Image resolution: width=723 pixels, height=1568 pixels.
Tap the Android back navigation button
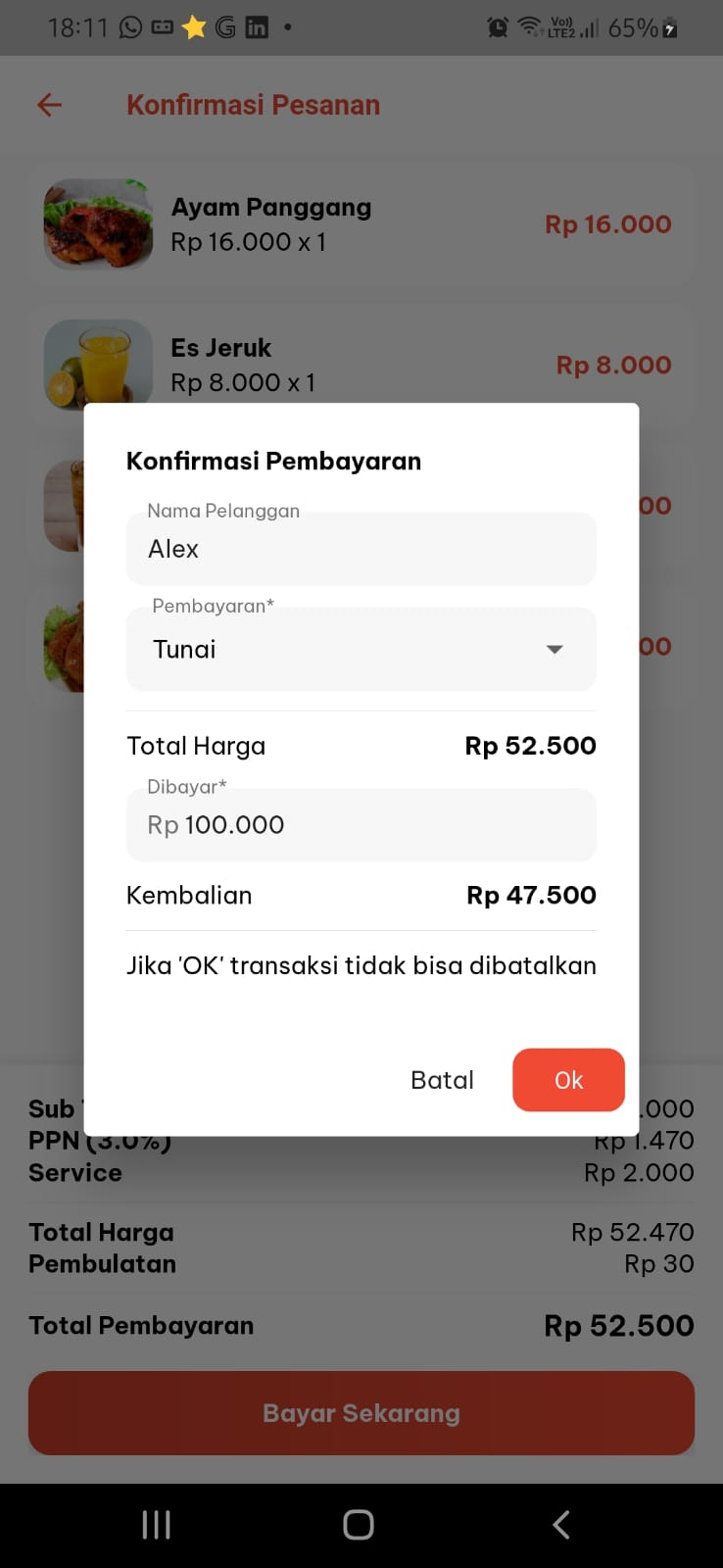pyautogui.click(x=560, y=1524)
